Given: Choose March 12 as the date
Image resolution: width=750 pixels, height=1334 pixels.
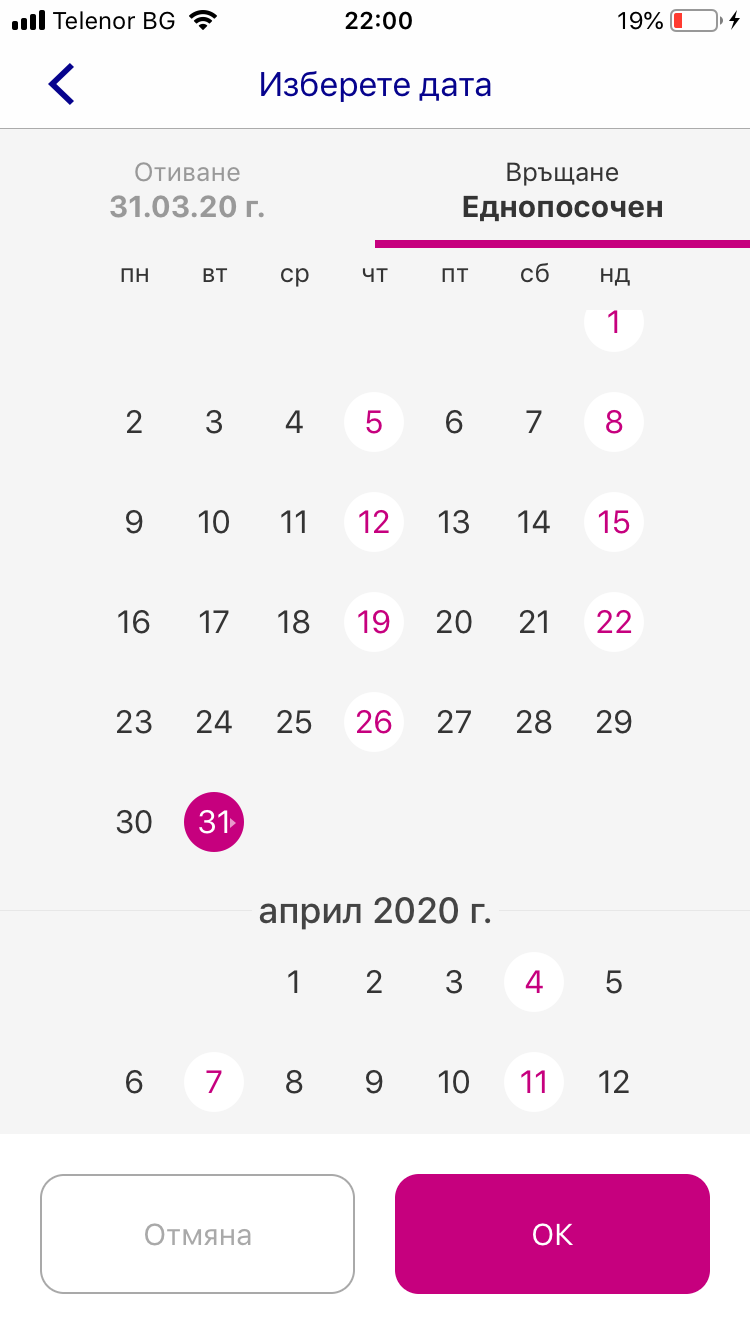Looking at the screenshot, I should point(374,522).
